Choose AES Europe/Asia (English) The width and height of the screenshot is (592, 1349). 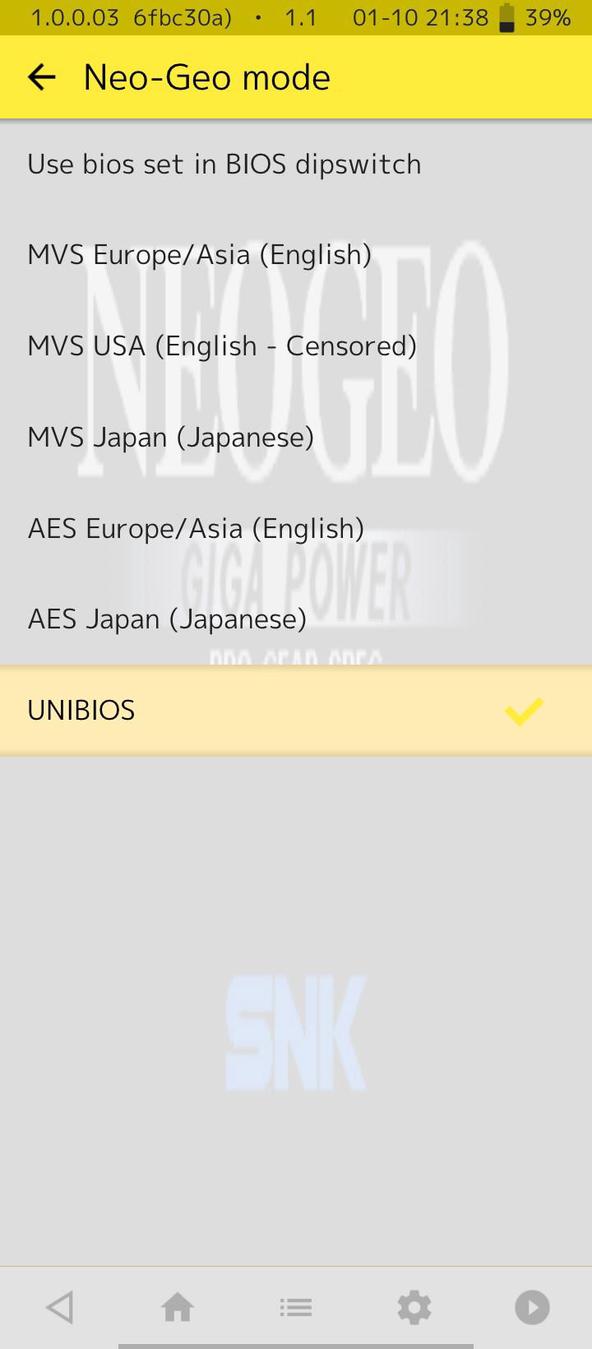click(x=296, y=528)
